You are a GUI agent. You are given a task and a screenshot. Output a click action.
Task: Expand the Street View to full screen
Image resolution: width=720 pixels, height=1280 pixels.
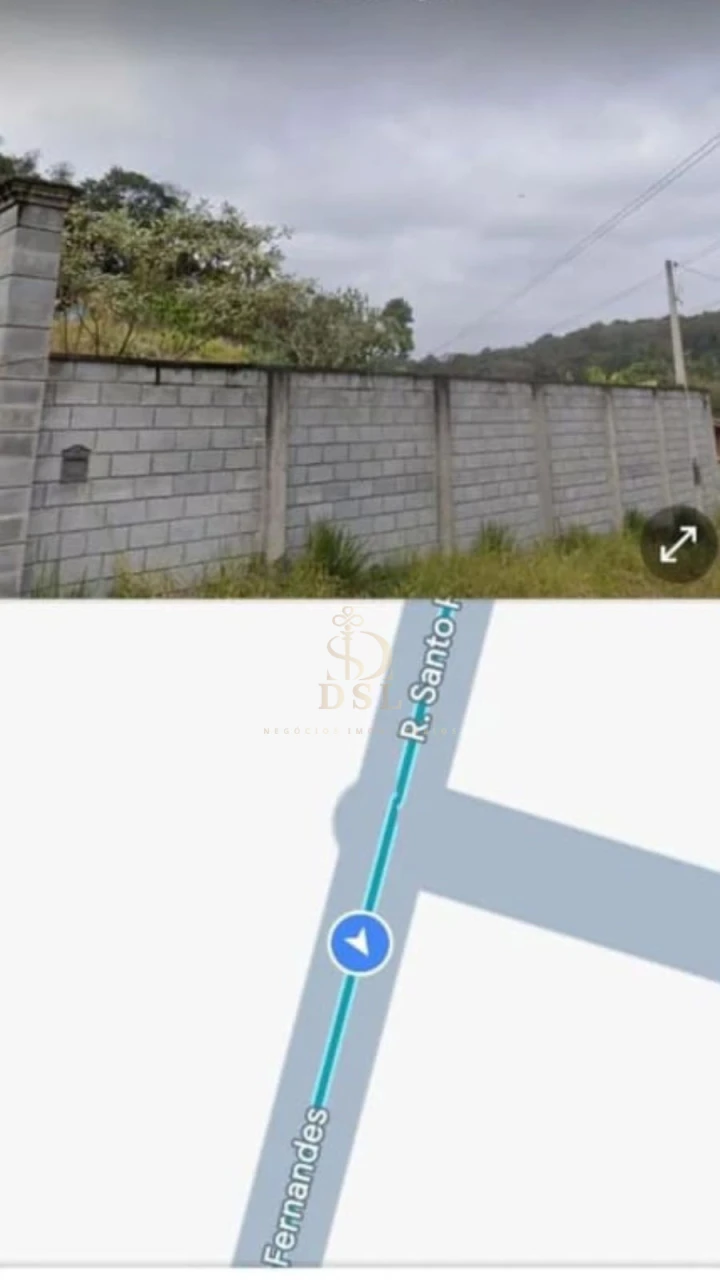pyautogui.click(x=678, y=544)
